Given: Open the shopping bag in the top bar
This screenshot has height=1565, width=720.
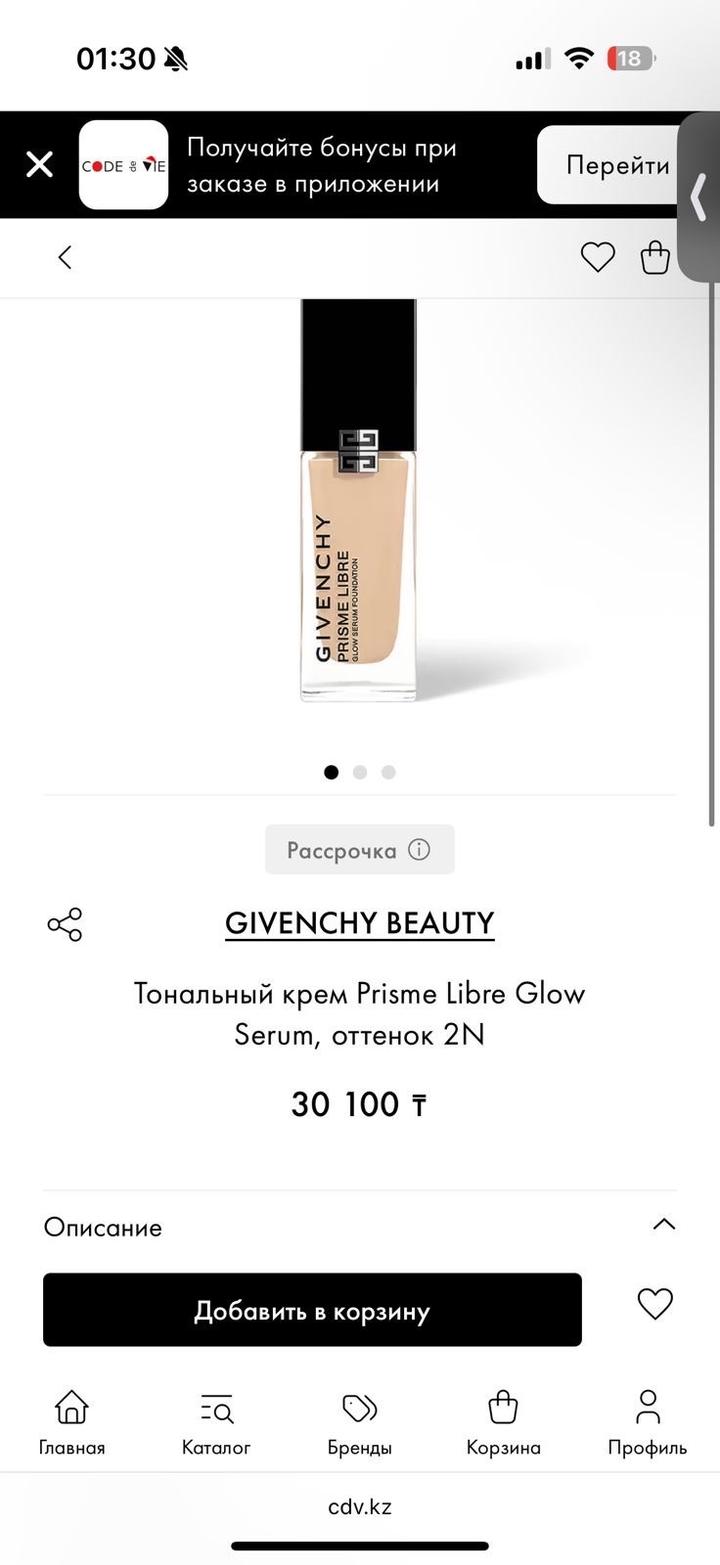Looking at the screenshot, I should pyautogui.click(x=655, y=258).
